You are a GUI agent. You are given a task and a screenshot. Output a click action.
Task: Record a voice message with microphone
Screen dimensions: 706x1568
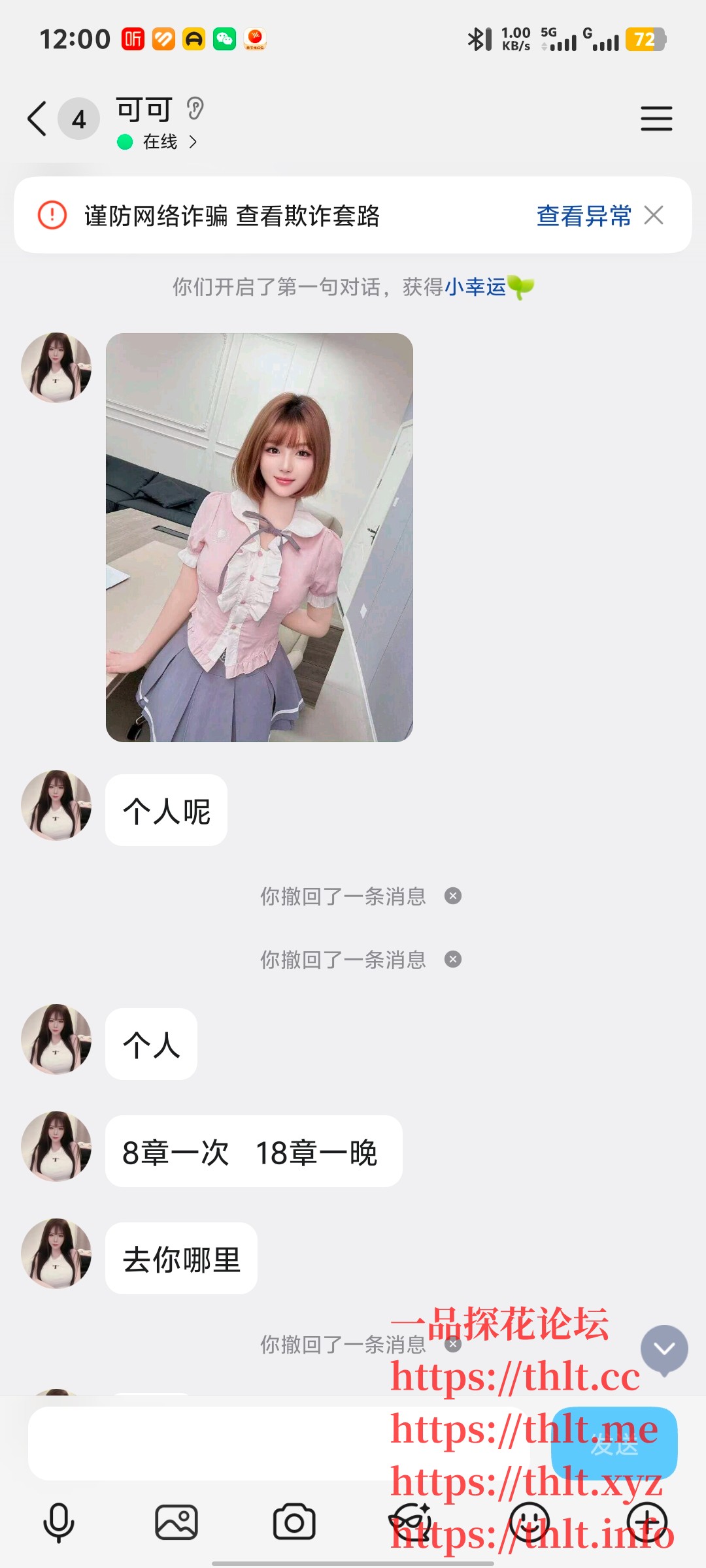click(x=59, y=1522)
